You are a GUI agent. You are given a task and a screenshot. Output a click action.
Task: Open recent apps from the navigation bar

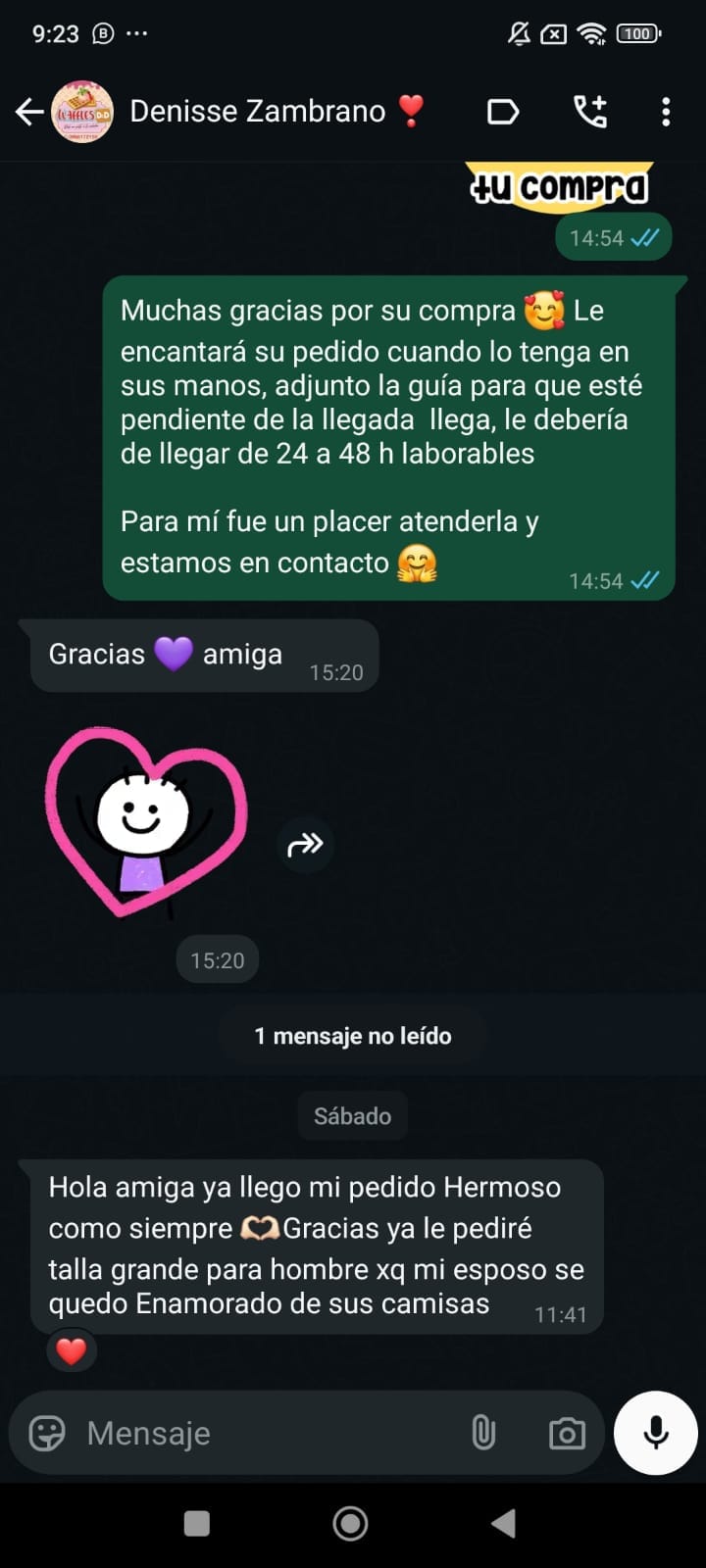pos(197,1523)
